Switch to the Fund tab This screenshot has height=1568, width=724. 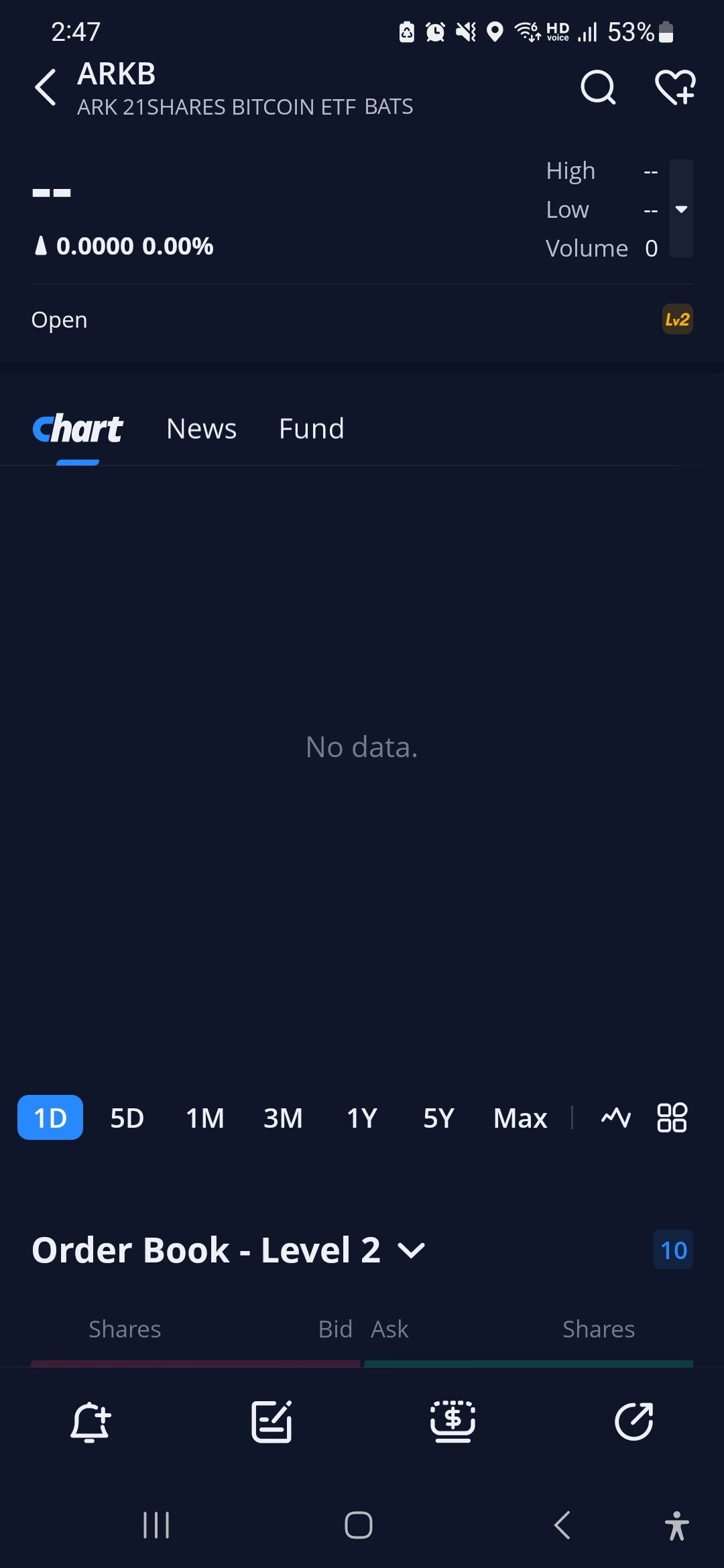311,429
